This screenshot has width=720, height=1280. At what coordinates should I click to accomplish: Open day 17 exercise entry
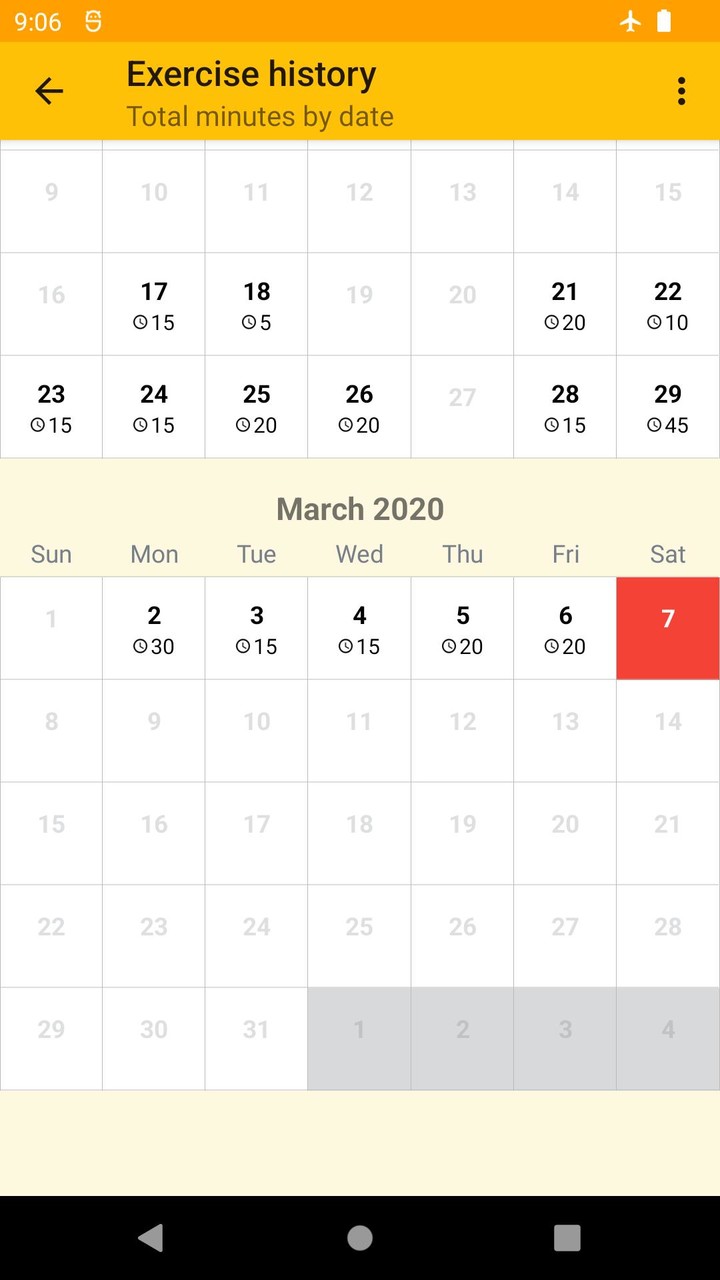[154, 305]
